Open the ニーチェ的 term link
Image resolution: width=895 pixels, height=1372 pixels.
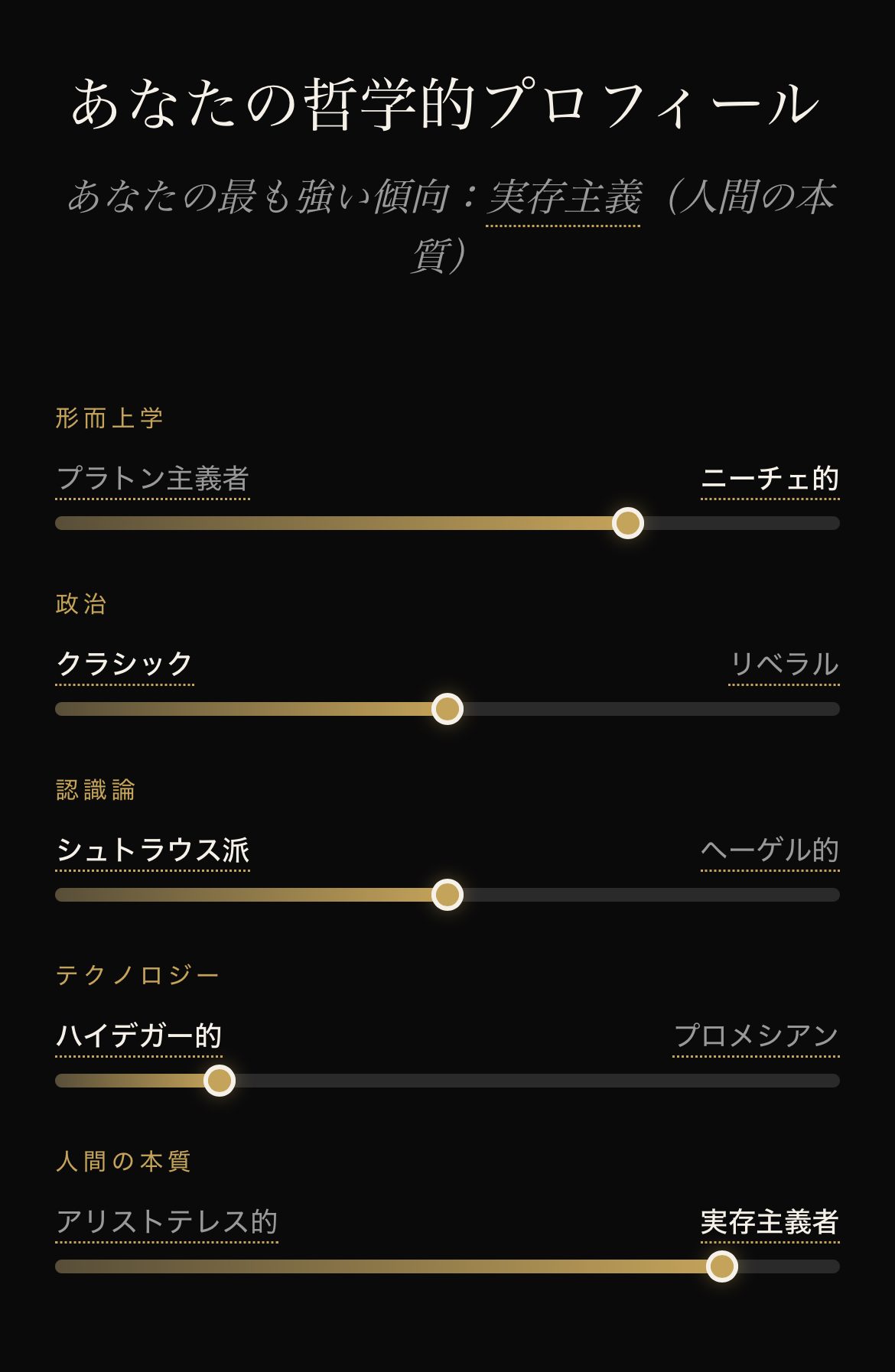(770, 479)
